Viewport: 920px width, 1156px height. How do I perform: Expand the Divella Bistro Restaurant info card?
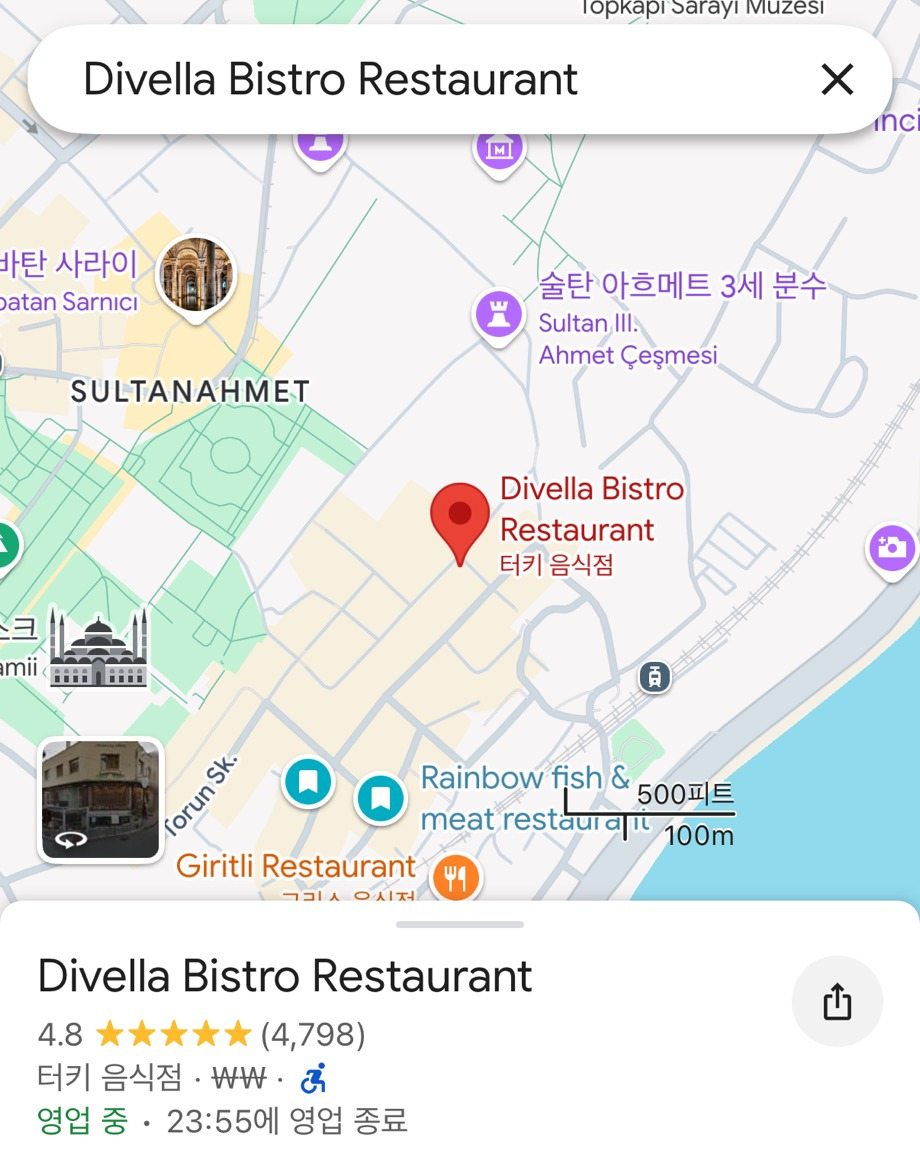[x=459, y=925]
